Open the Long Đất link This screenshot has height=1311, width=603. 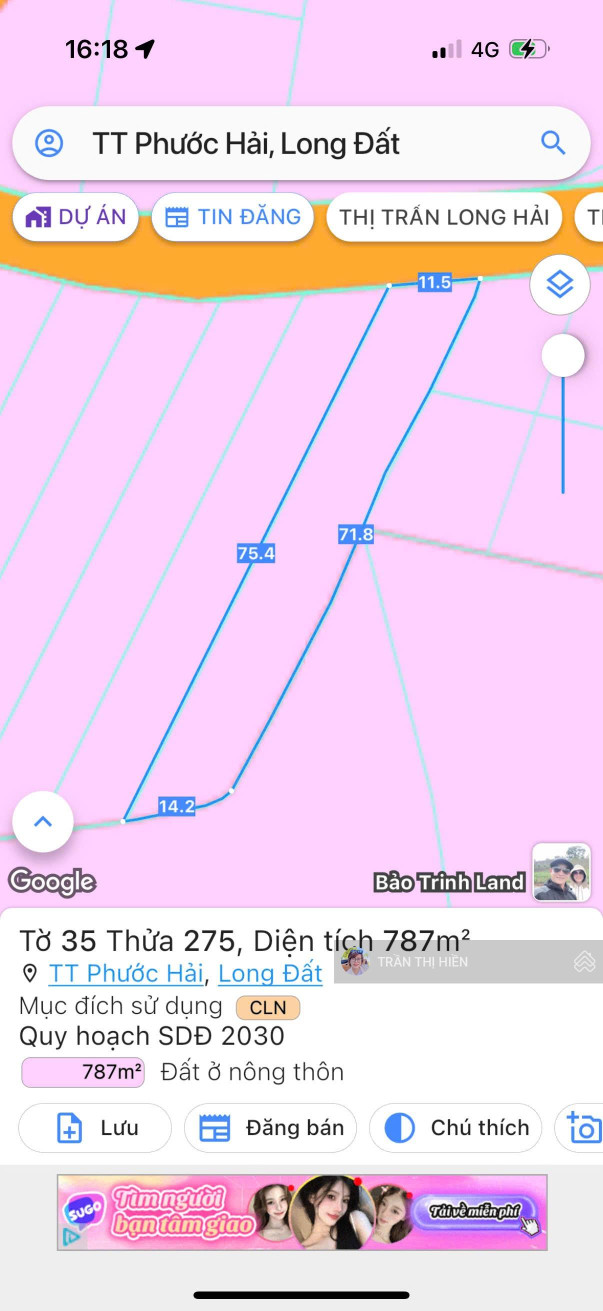(x=270, y=973)
